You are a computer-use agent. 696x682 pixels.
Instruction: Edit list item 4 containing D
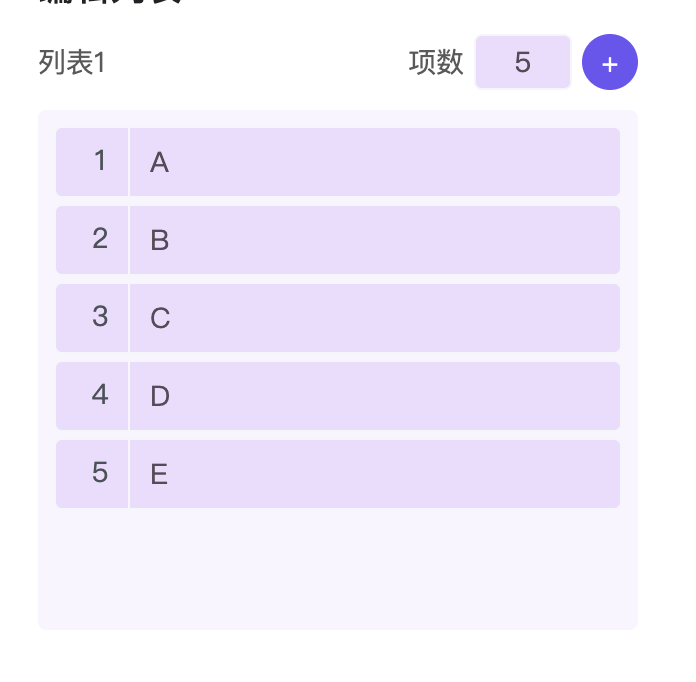374,396
